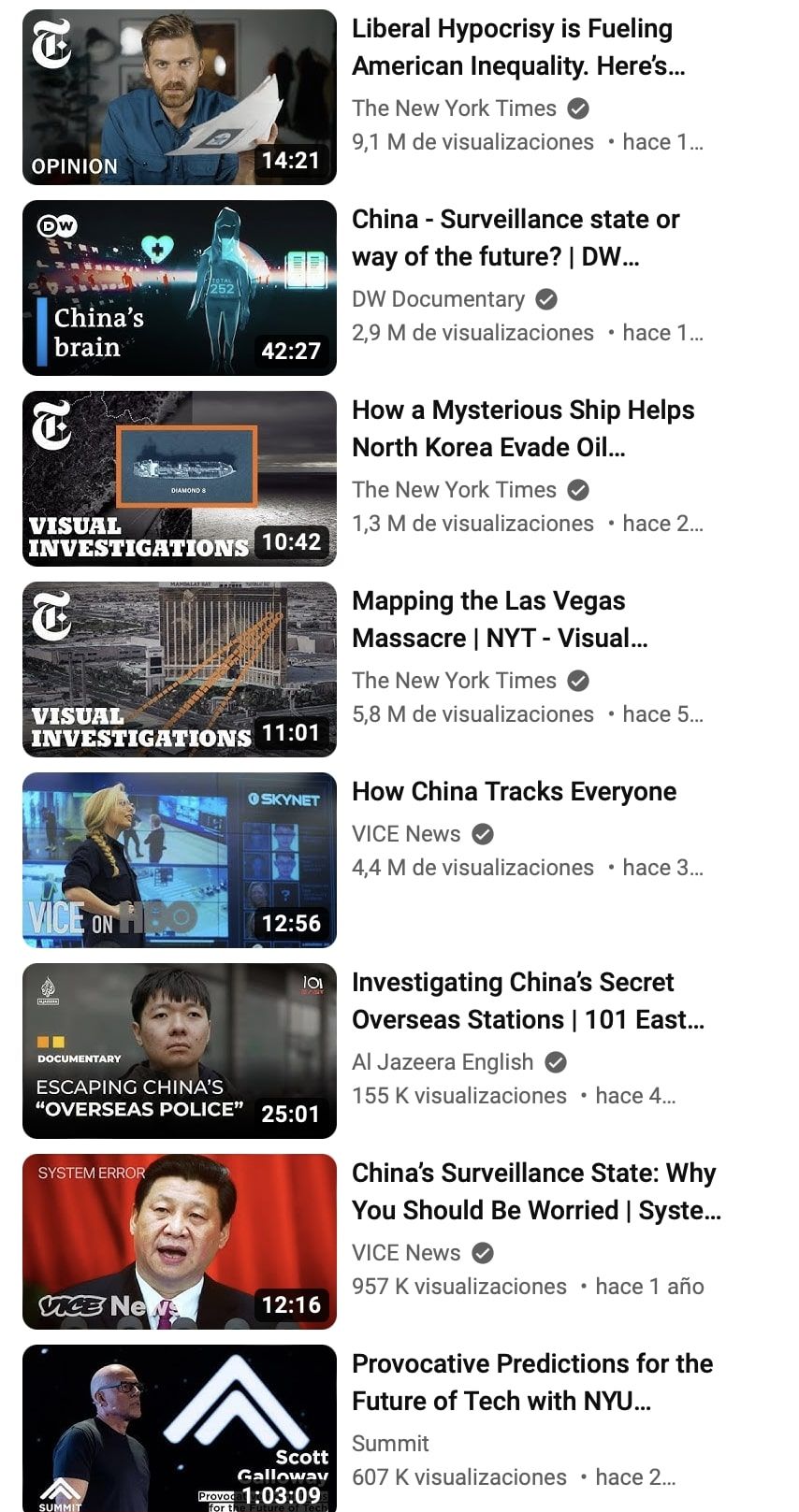Open Investigating China's Secret Overseas Stations video
This screenshot has width=799, height=1512.
coord(180,1051)
